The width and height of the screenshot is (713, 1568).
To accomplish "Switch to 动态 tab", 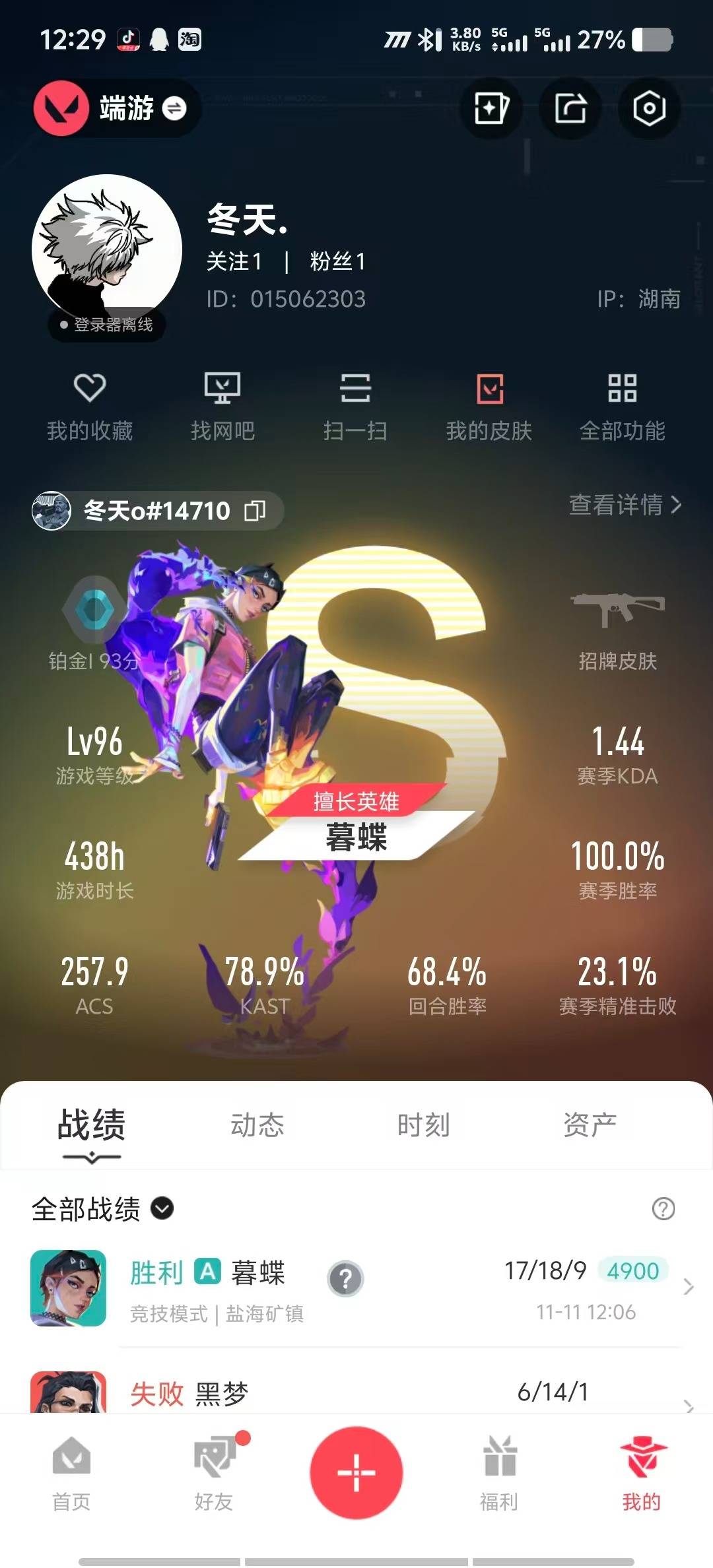I will pyautogui.click(x=257, y=1125).
